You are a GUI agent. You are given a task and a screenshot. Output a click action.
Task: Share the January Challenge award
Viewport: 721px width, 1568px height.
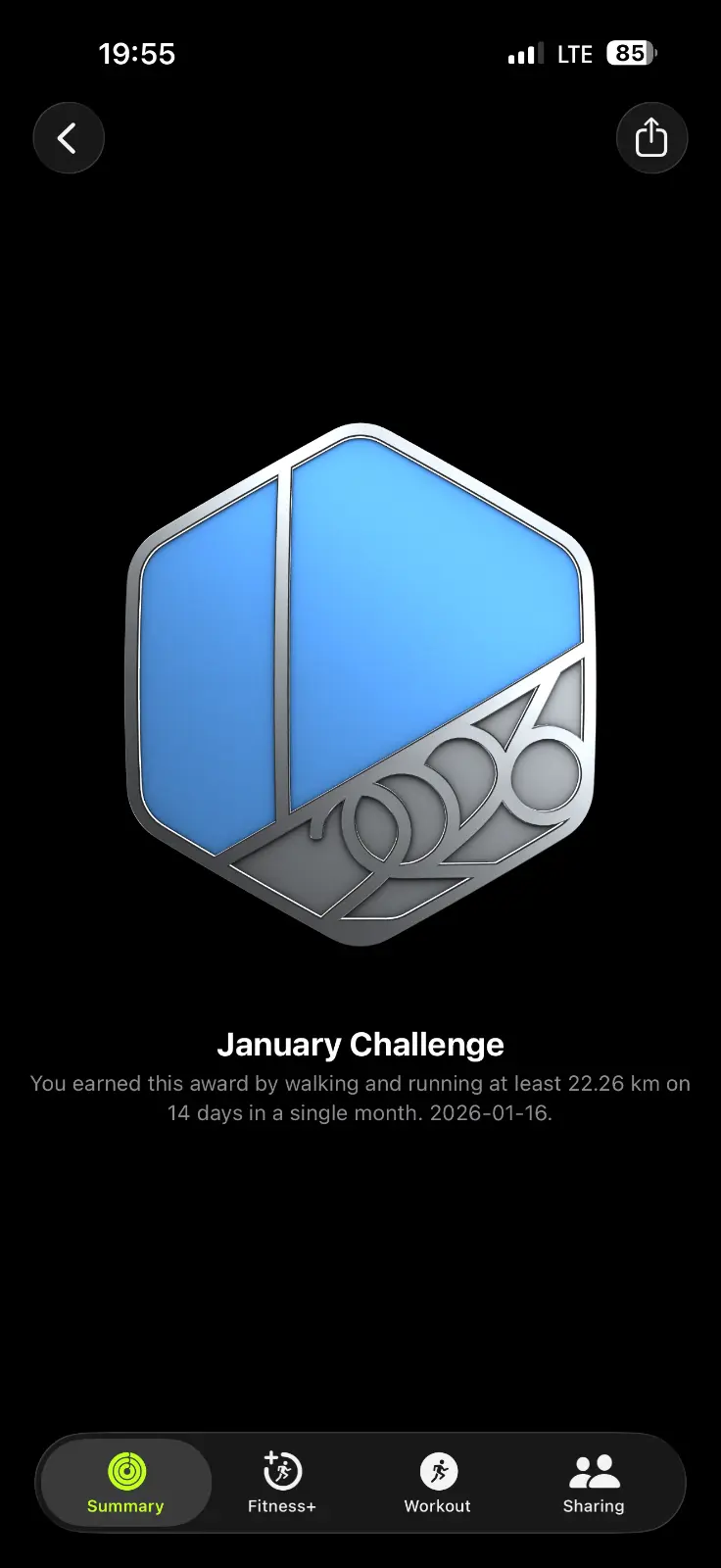click(651, 138)
